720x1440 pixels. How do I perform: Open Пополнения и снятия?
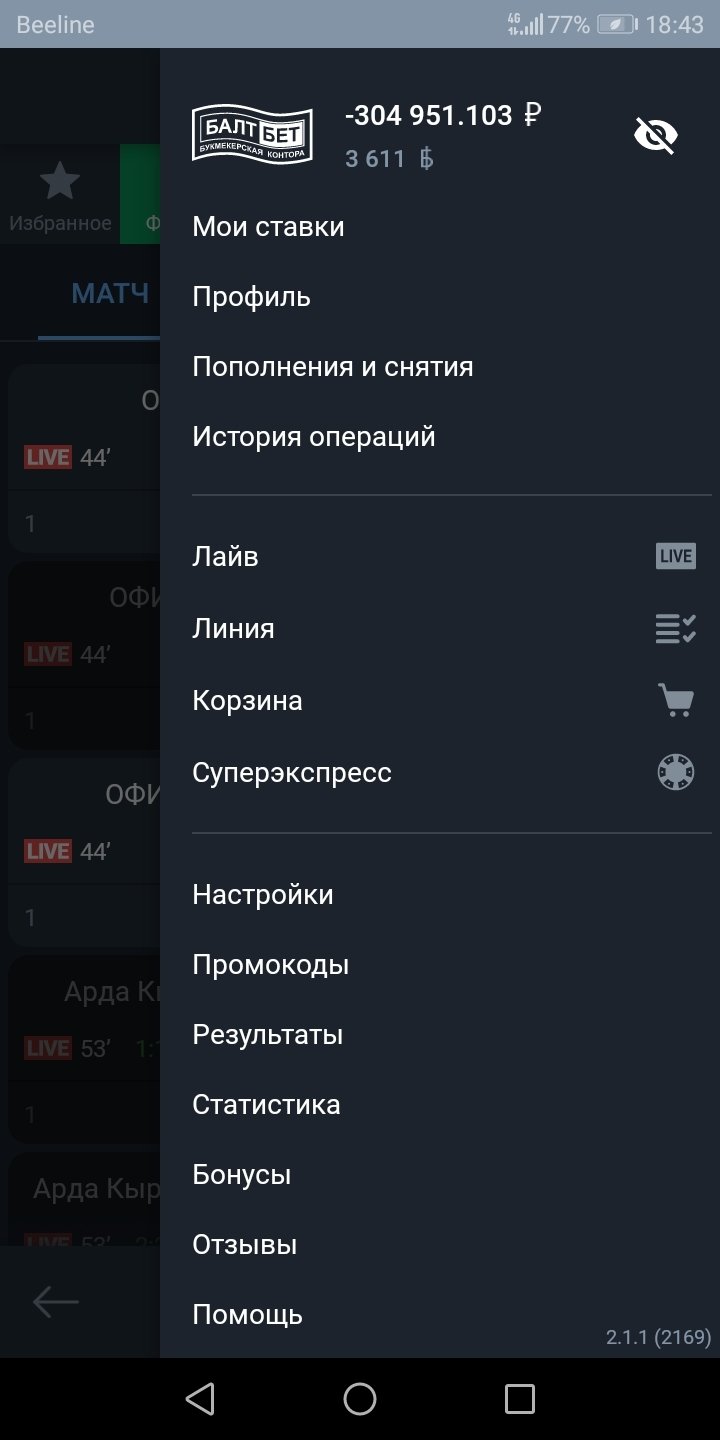click(x=333, y=367)
